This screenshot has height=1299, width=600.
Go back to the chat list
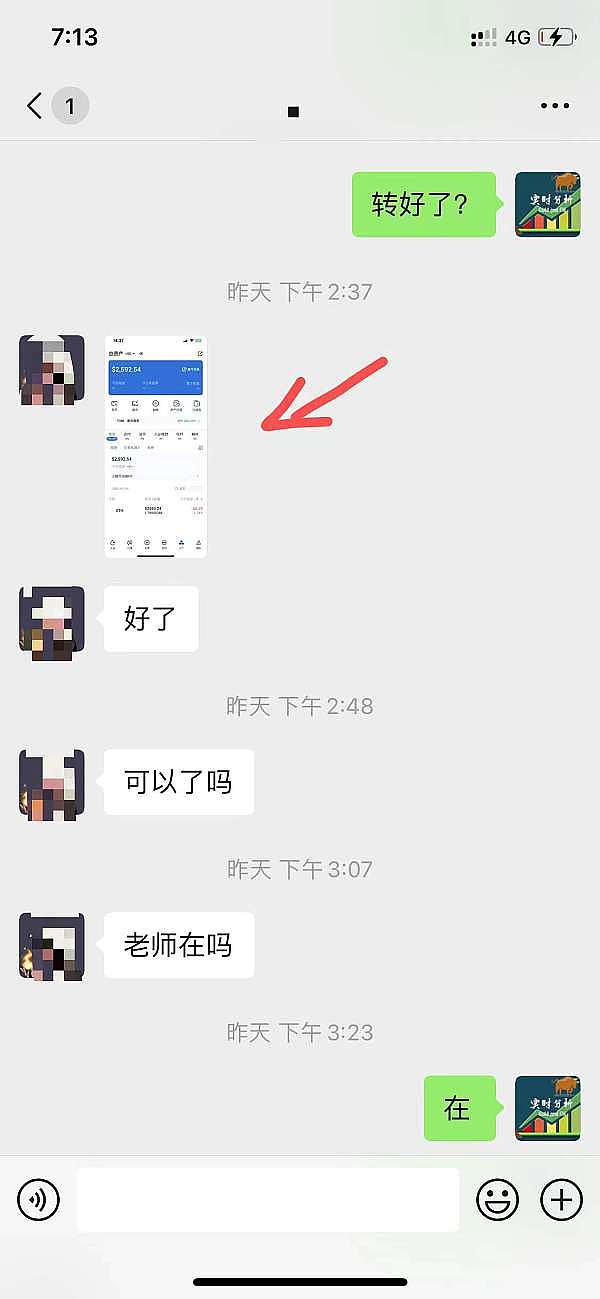pyautogui.click(x=36, y=106)
